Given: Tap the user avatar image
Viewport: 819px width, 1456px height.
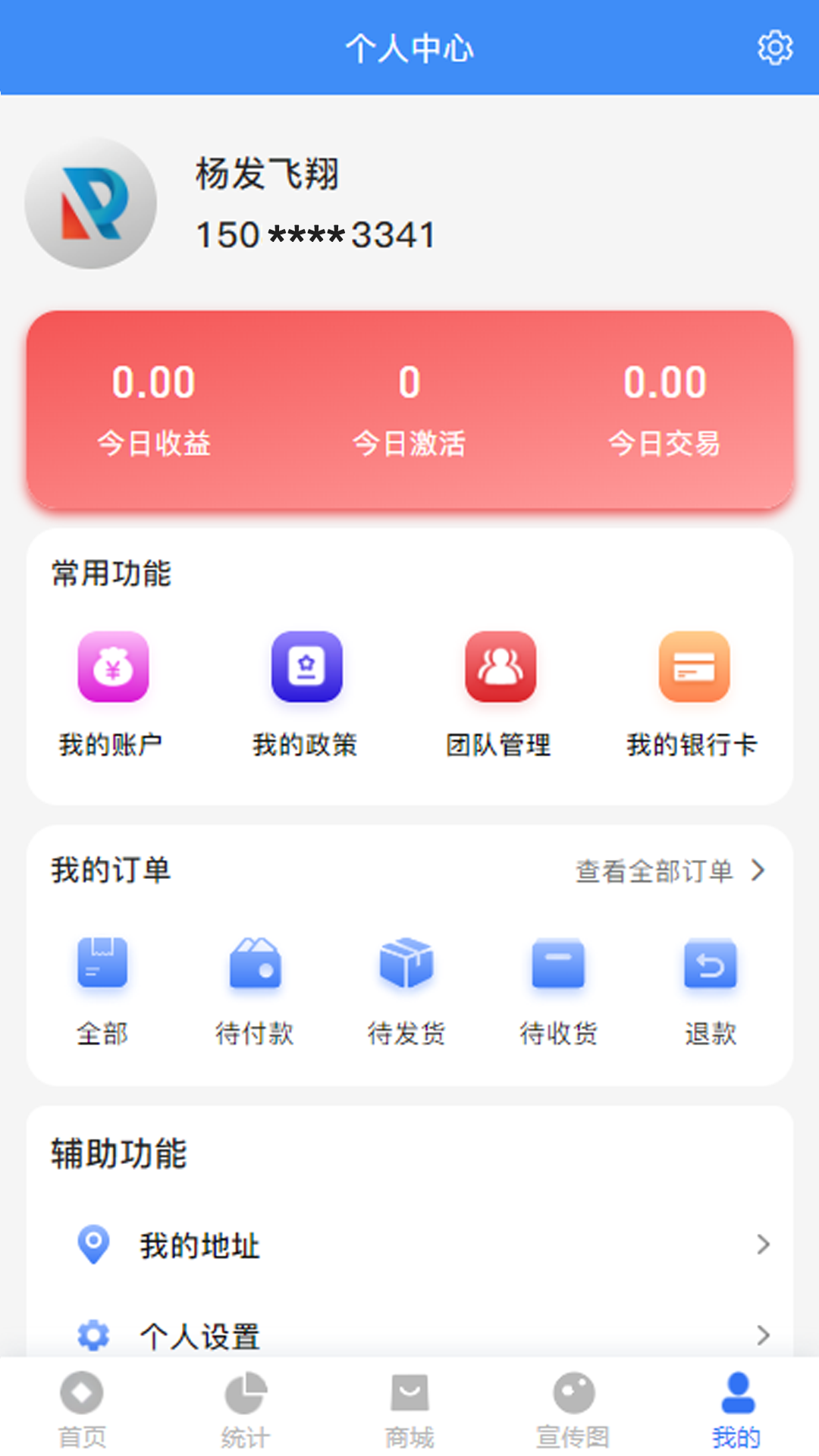Looking at the screenshot, I should (x=91, y=203).
